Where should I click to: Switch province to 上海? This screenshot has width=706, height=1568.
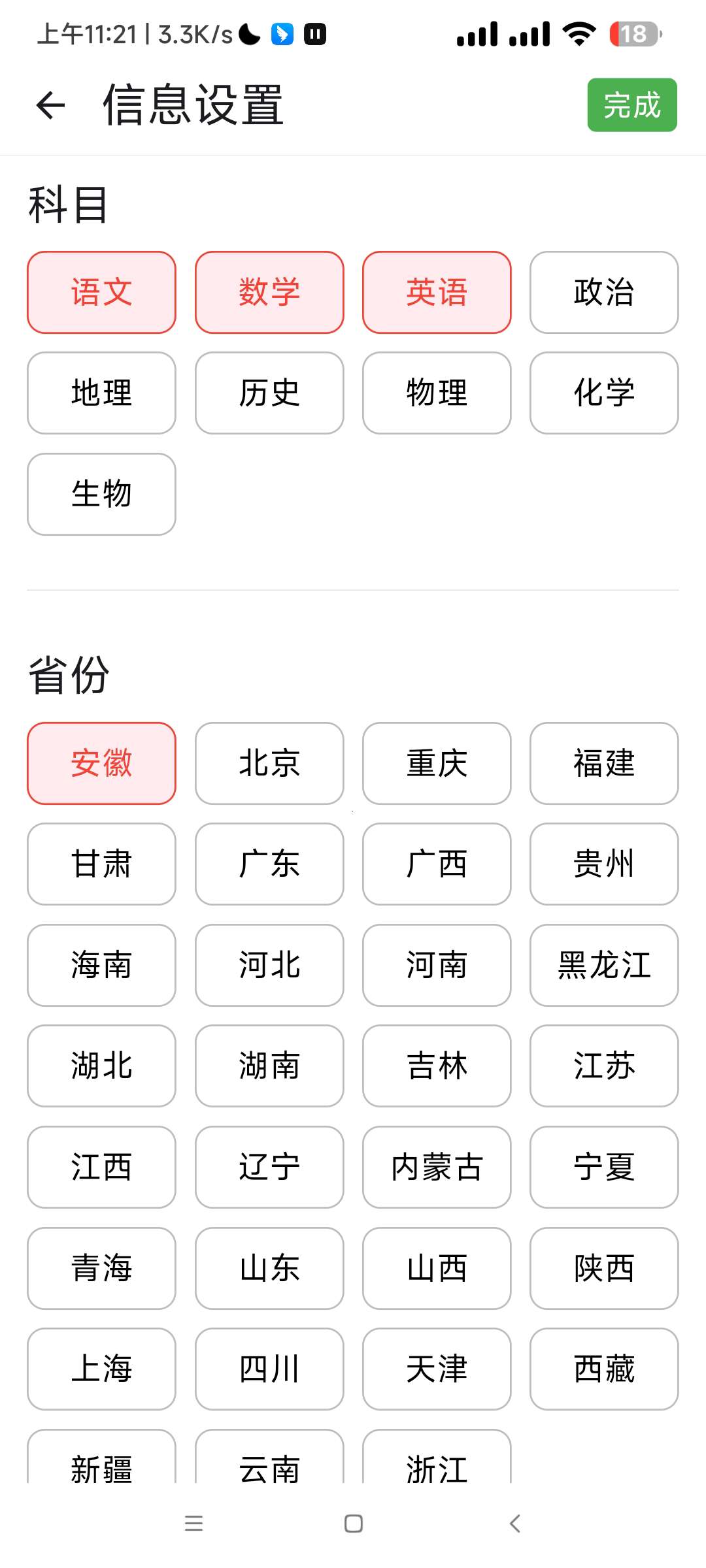click(101, 1369)
